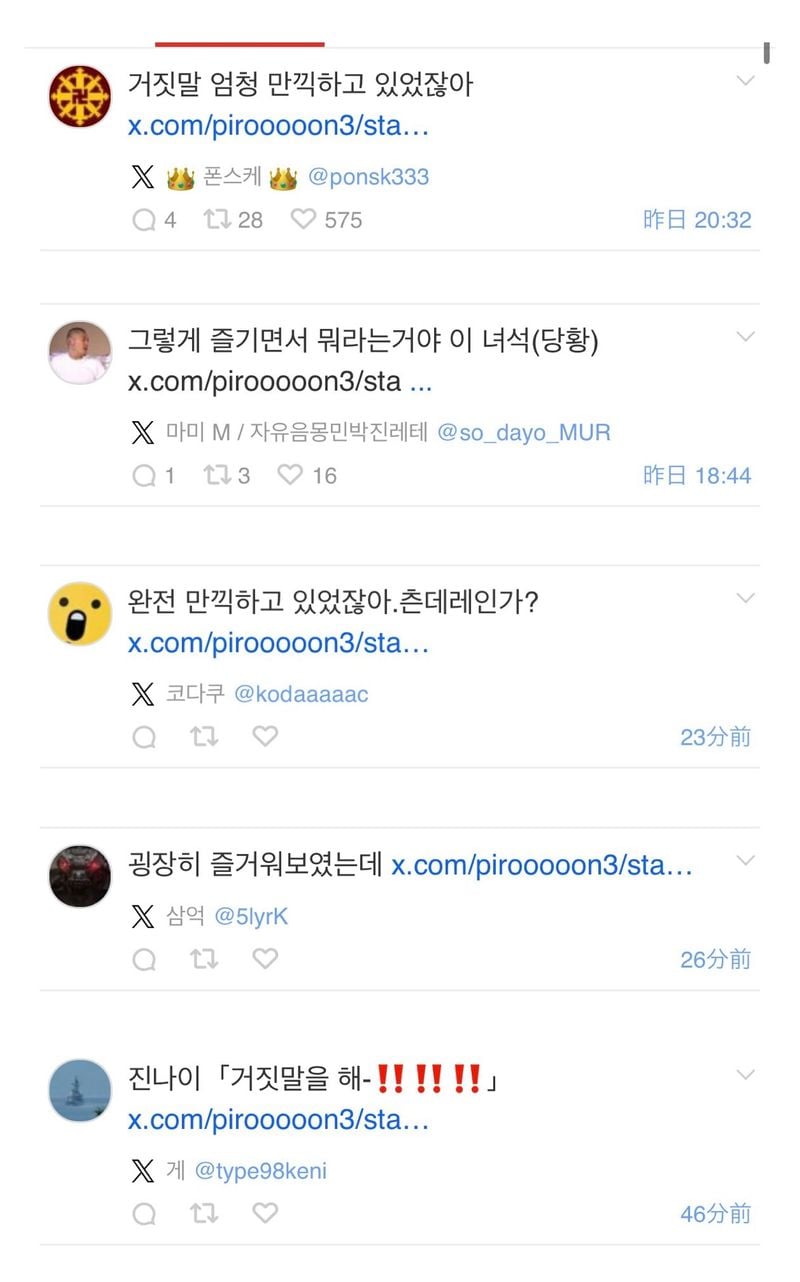Image resolution: width=800 pixels, height=1282 pixels.
Task: Open x.com link in @kodaaaaac's tweet
Action: 278,644
